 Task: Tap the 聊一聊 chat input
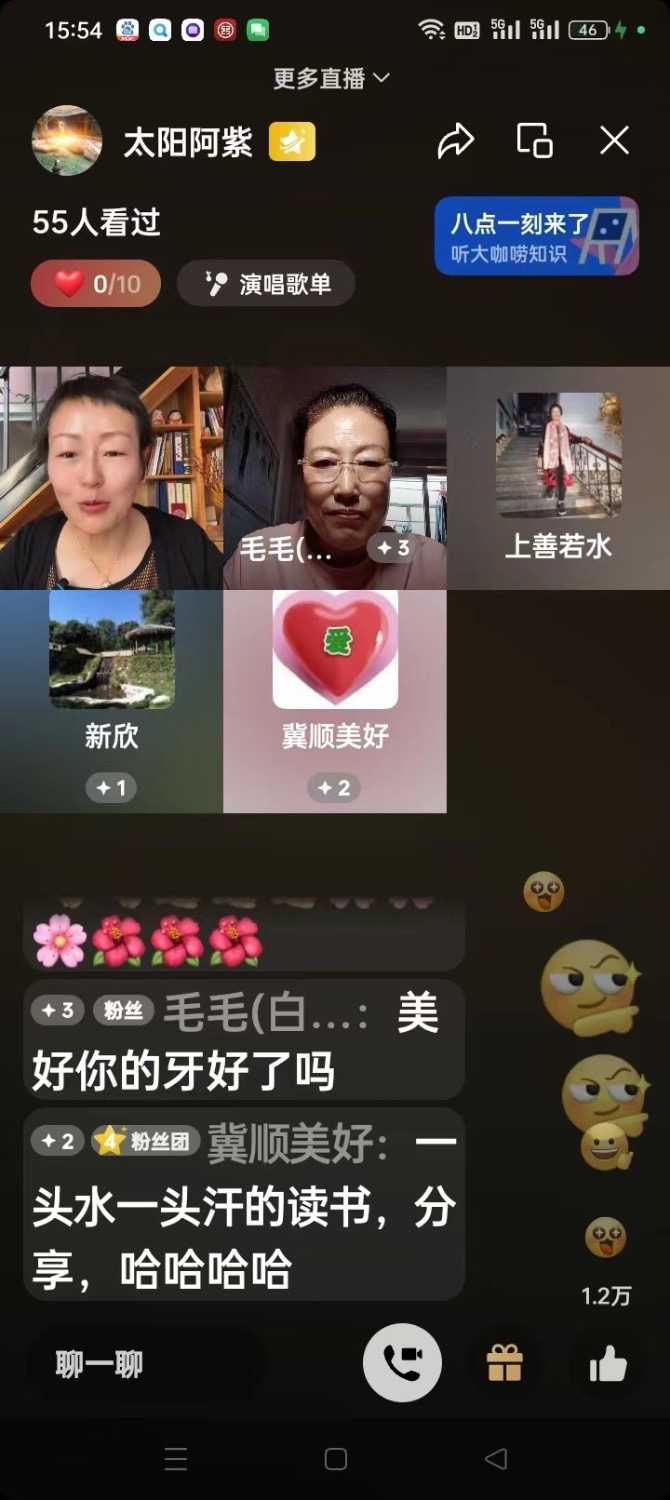pos(145,1364)
